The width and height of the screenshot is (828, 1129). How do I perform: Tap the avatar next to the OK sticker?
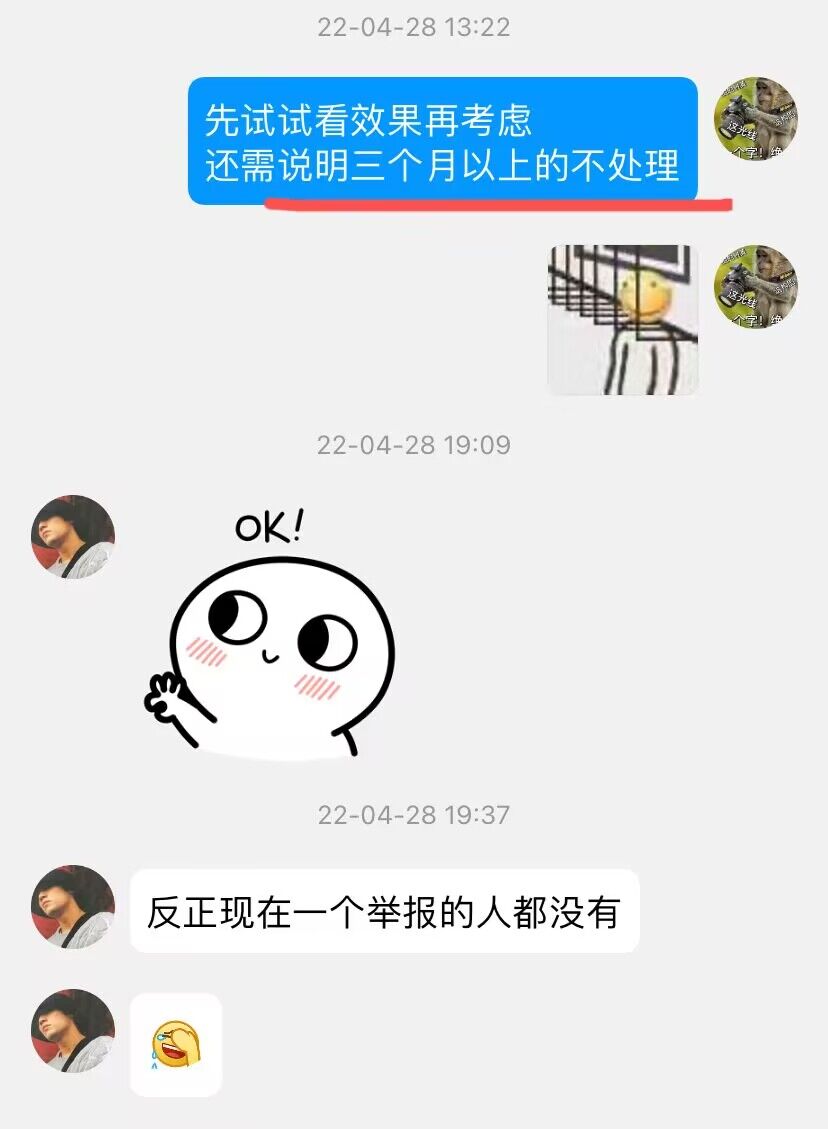pyautogui.click(x=73, y=536)
